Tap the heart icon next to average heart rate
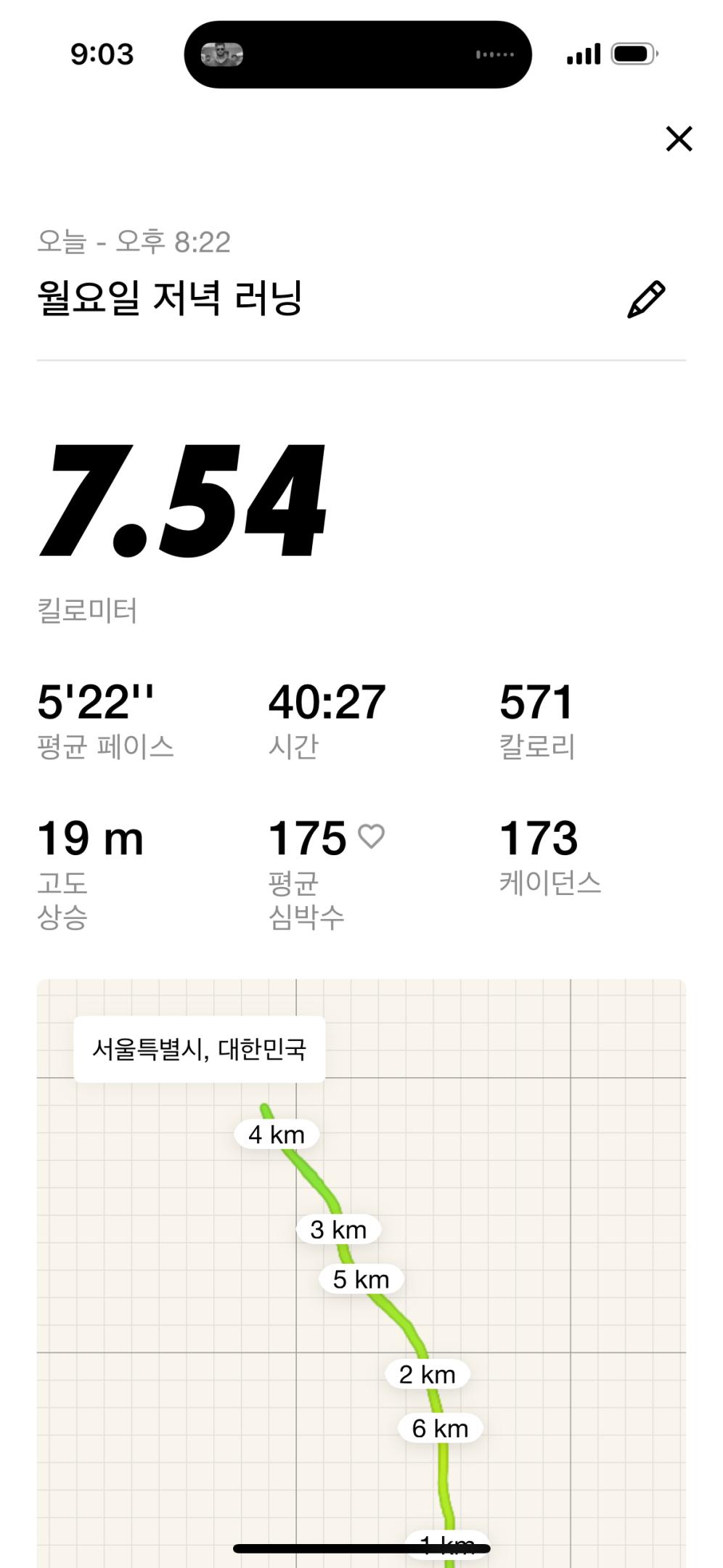723x1568 pixels. click(372, 836)
